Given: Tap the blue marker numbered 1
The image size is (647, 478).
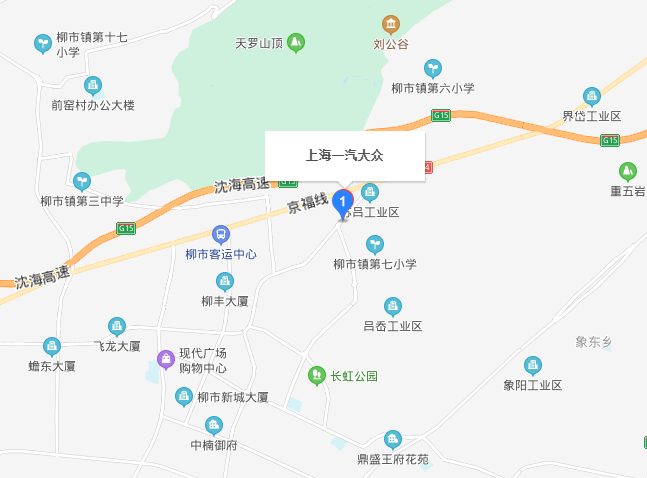Looking at the screenshot, I should point(343,203).
